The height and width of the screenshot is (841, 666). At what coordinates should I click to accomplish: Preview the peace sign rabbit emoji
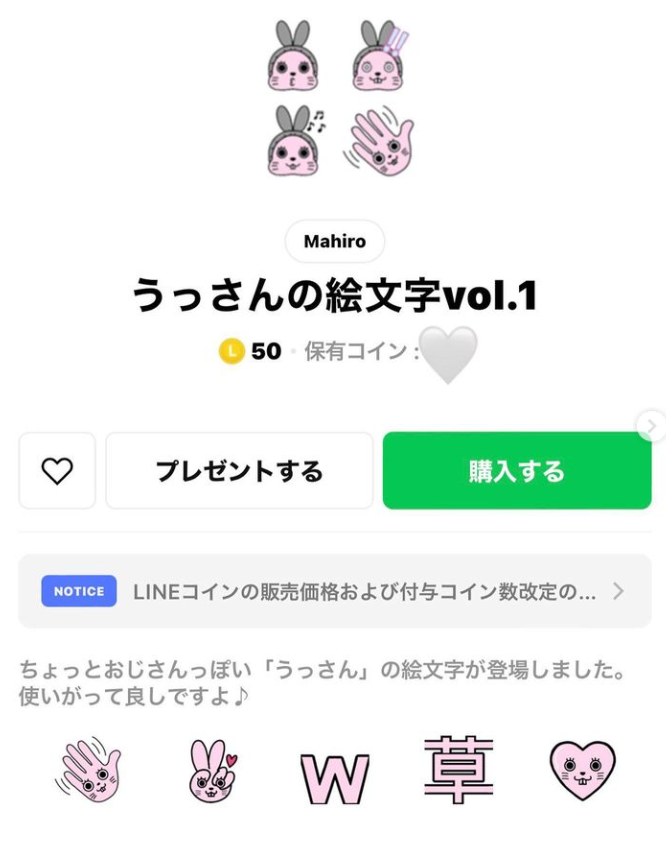coord(213,771)
